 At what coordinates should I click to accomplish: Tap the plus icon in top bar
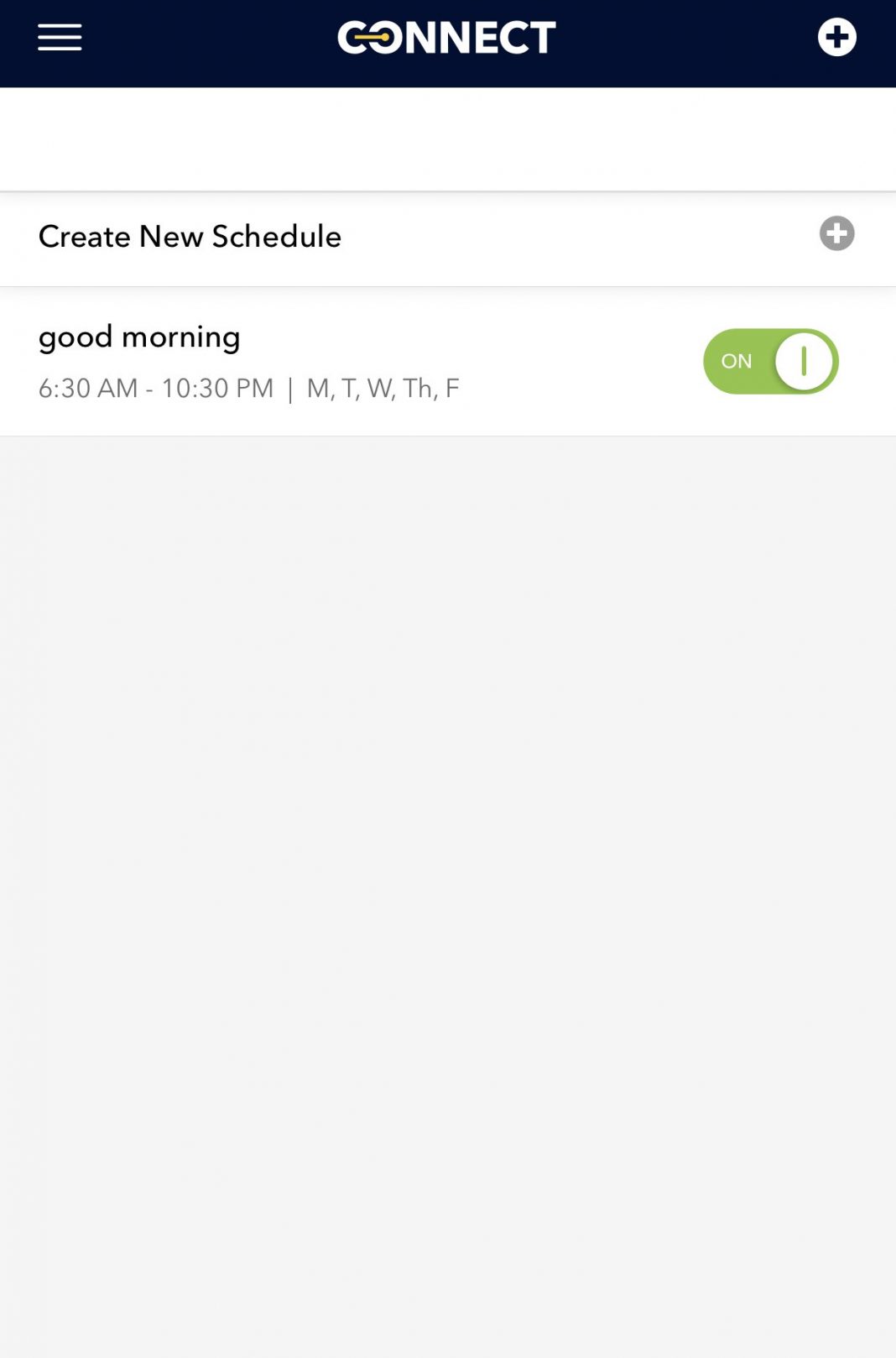836,38
